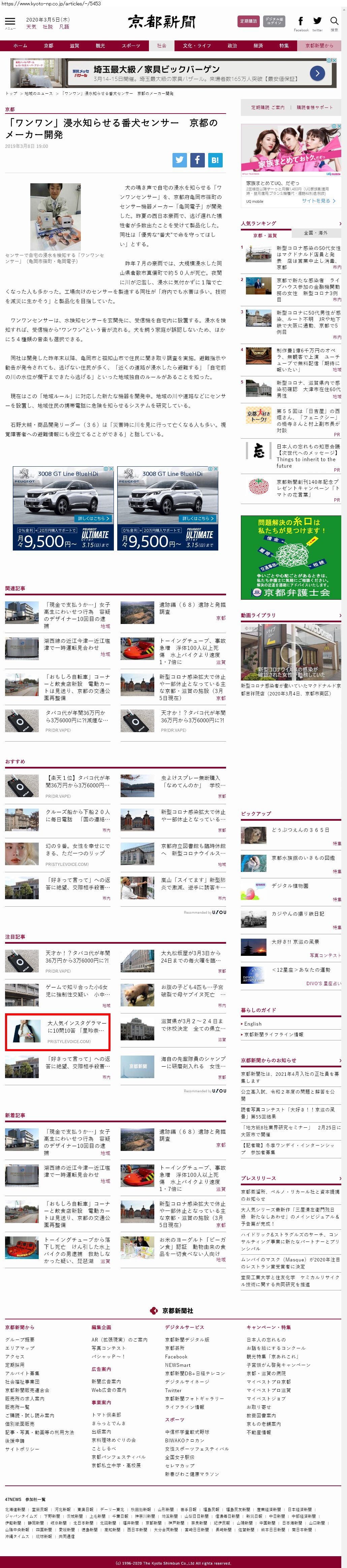Screen dimensions: 347x1568
Task: Open 京都新聞ライフライン情報 link
Action: pos(274,1034)
